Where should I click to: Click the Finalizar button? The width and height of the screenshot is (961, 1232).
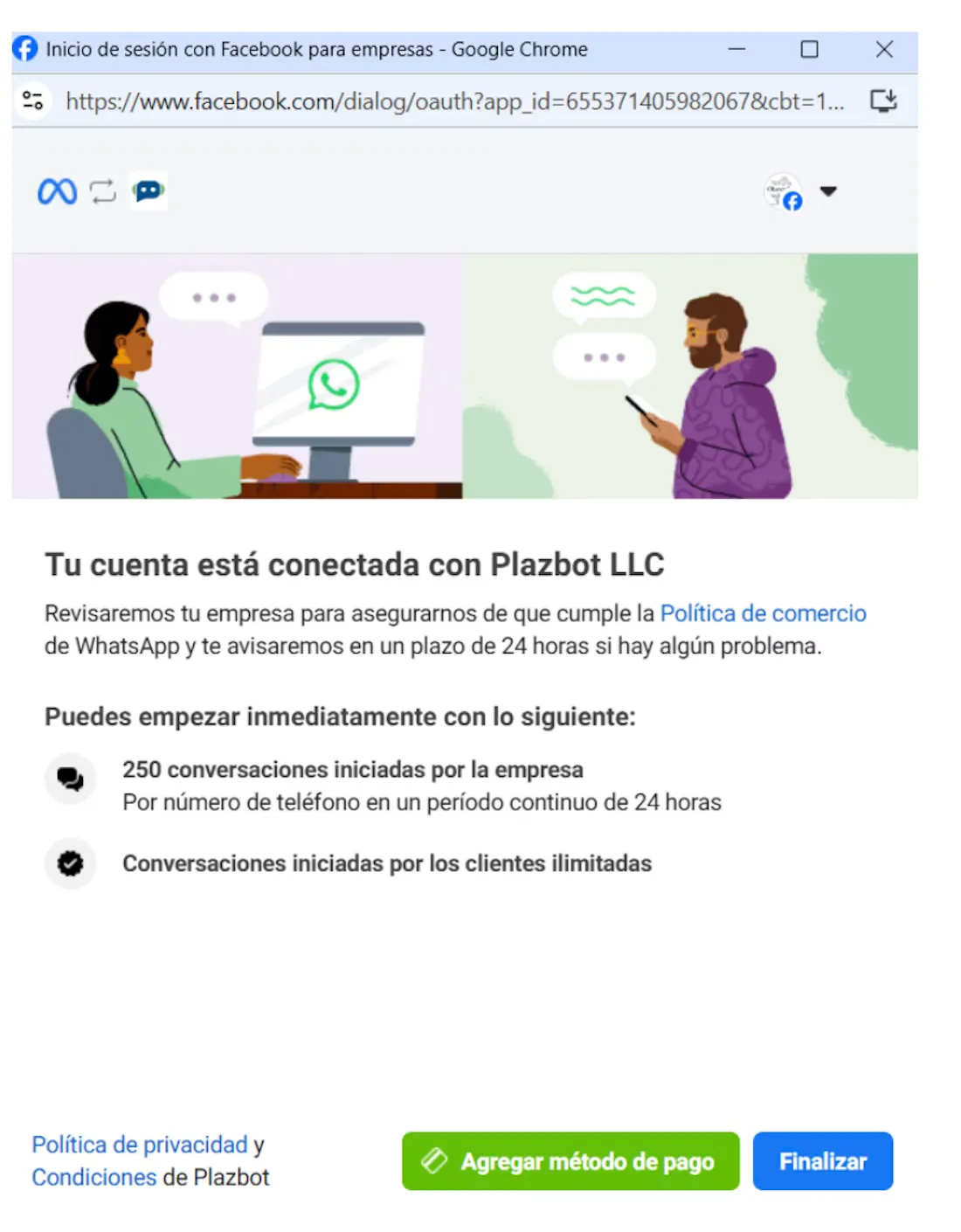pos(822,1161)
